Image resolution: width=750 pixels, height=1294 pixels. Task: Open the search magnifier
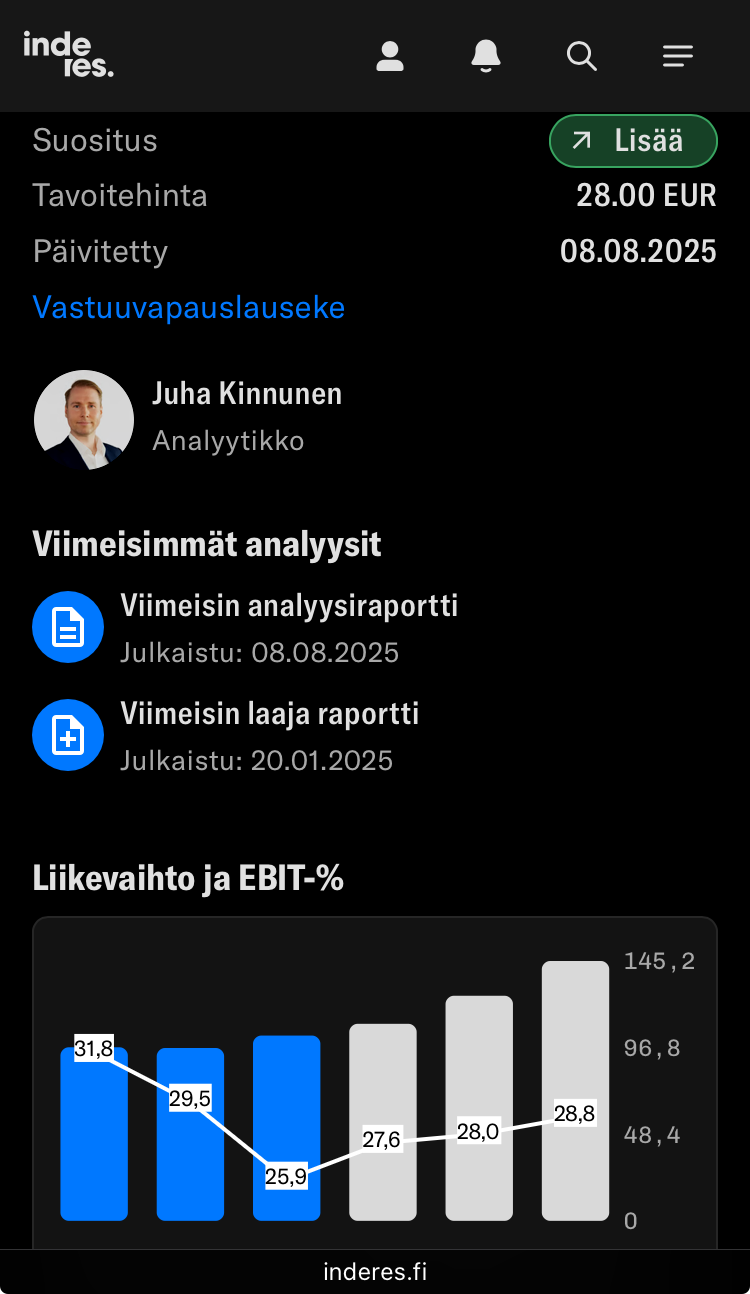coord(581,56)
